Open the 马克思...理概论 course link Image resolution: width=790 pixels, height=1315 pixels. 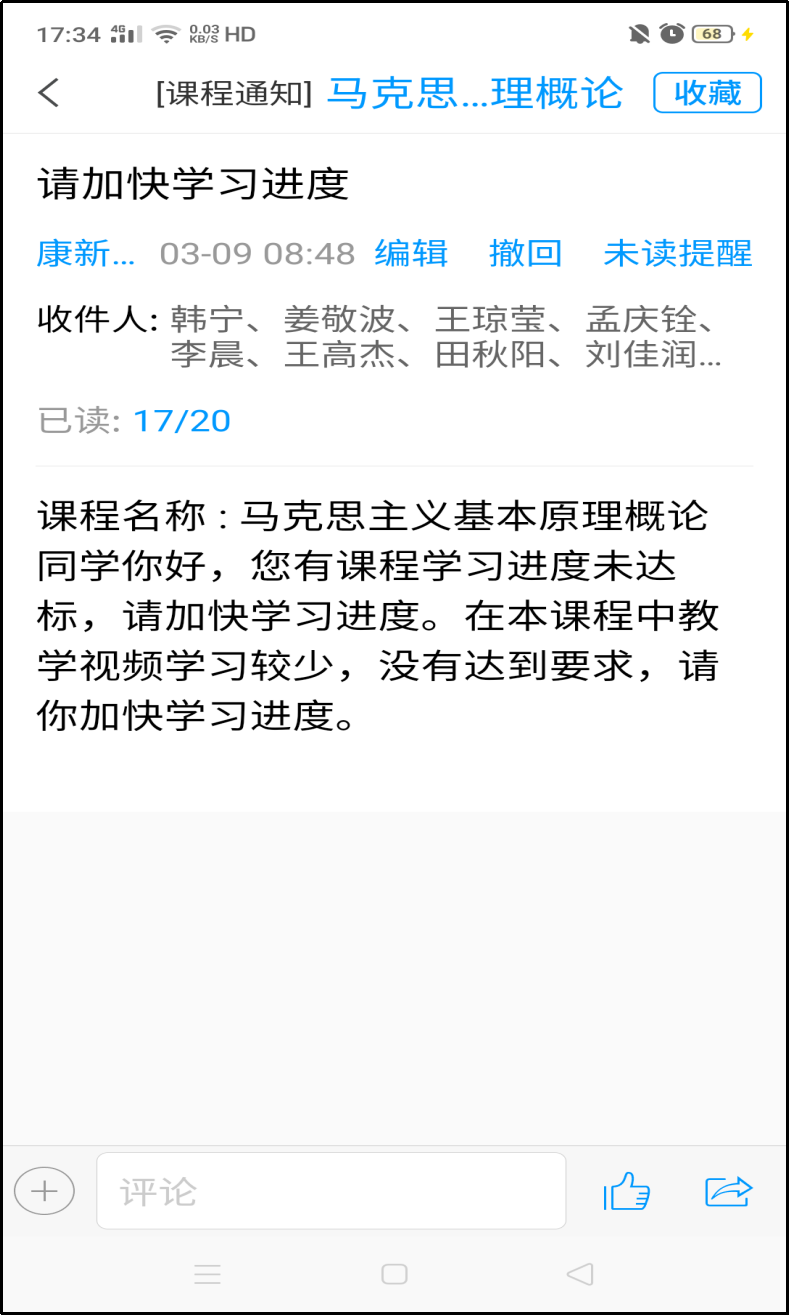[475, 93]
